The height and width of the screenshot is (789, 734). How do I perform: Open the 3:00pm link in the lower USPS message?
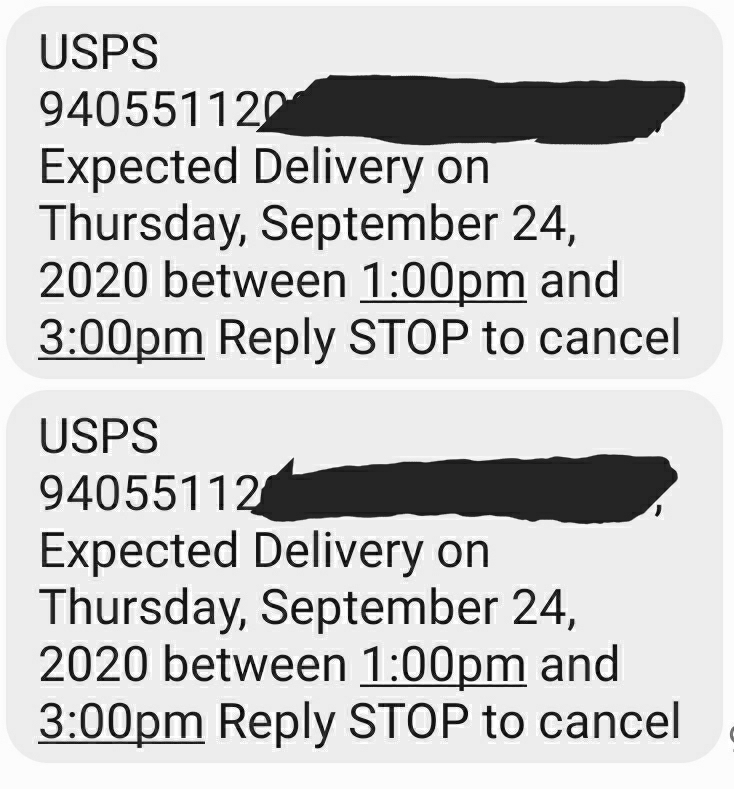pos(121,721)
